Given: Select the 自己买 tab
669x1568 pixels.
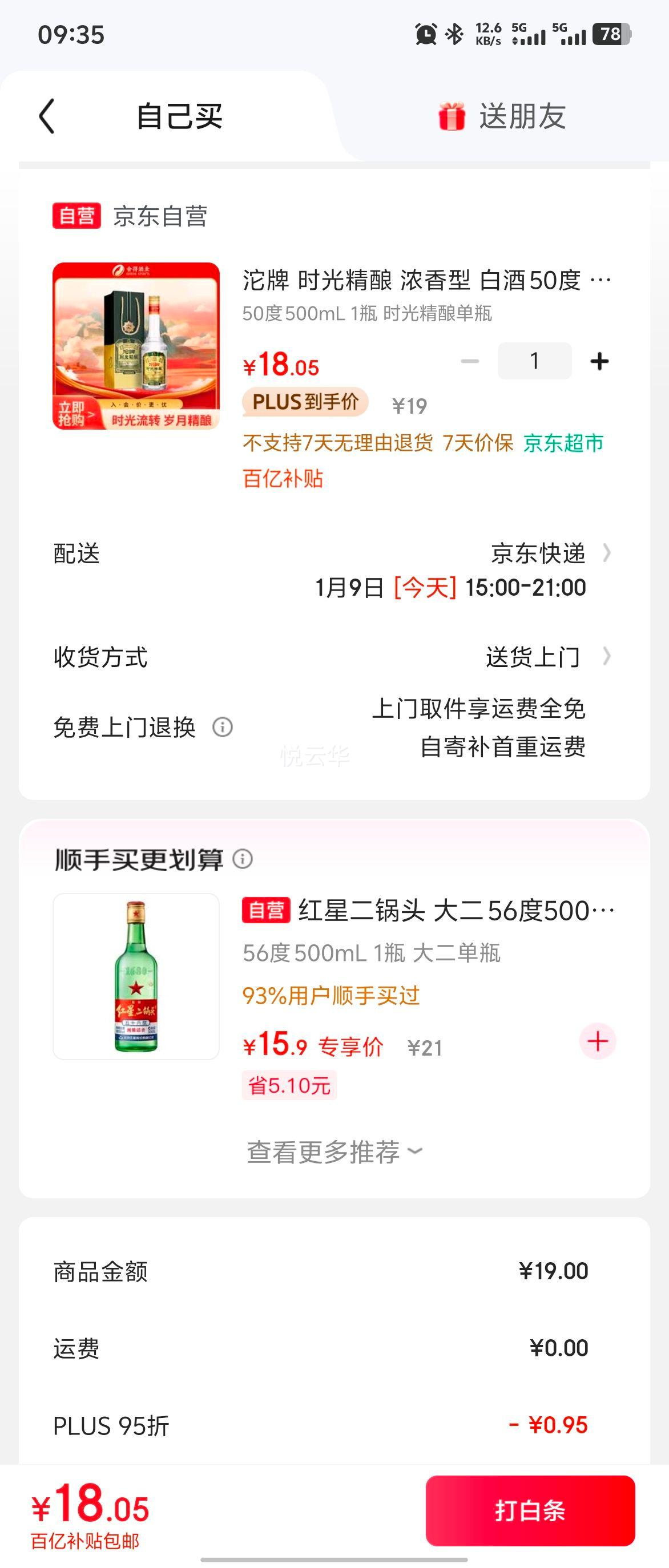Looking at the screenshot, I should (x=181, y=117).
